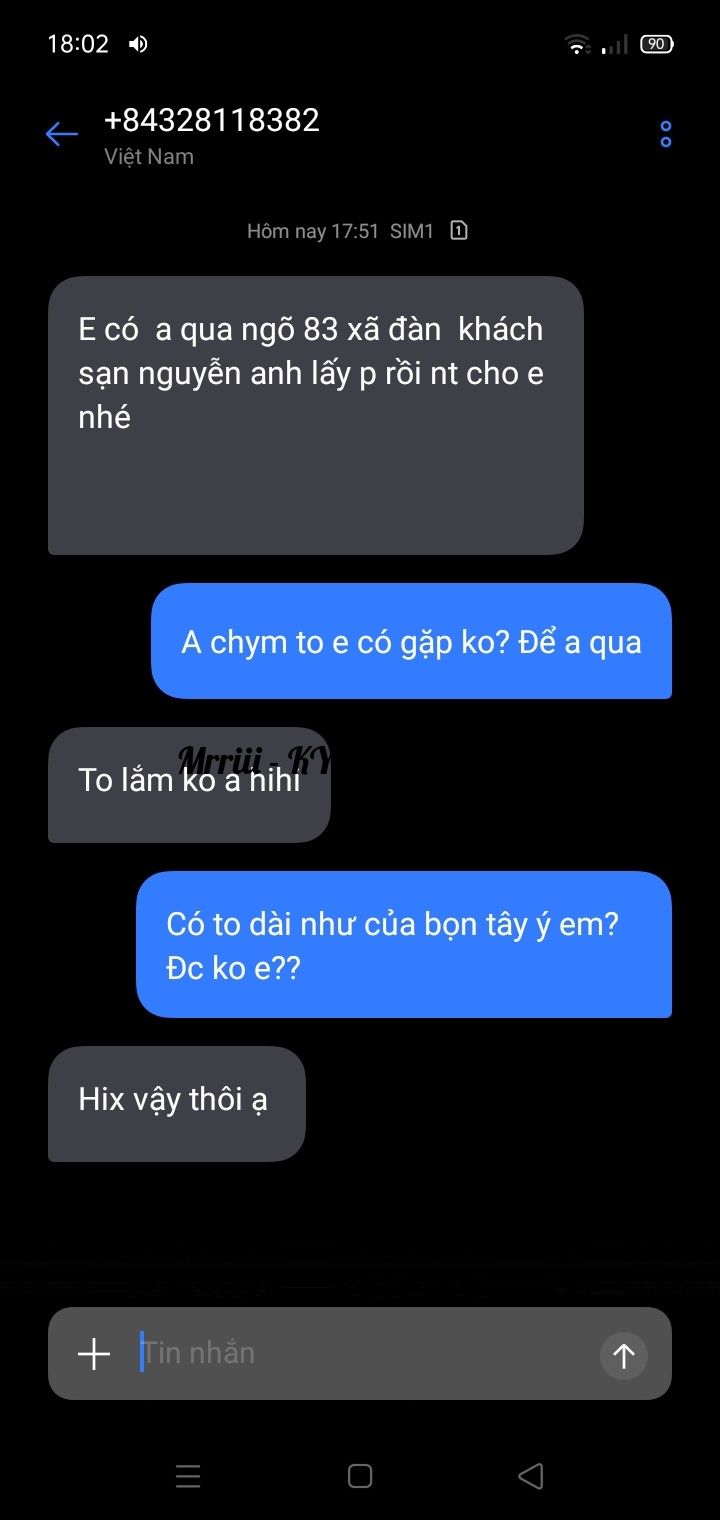
Task: Open the three-dot overflow menu
Action: click(666, 134)
